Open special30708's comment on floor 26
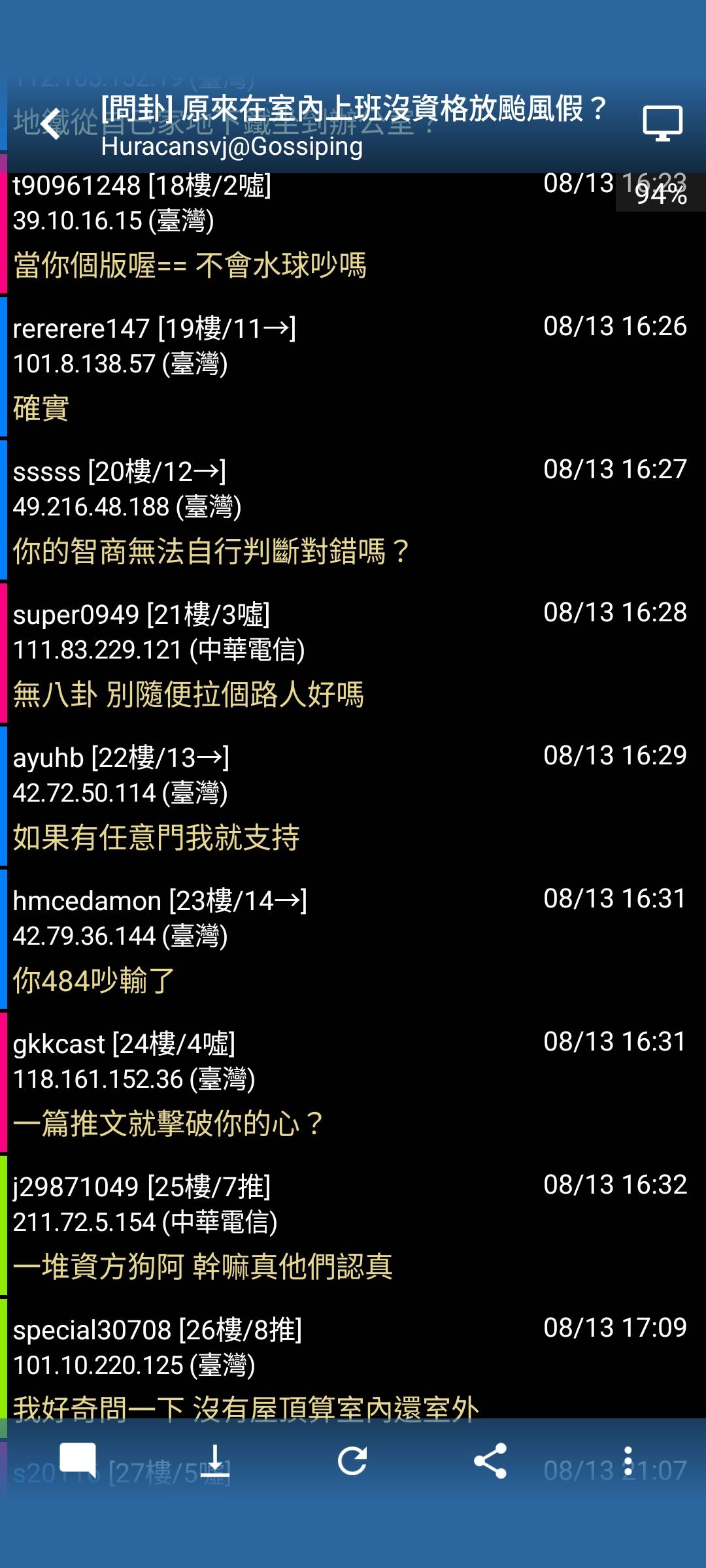 pos(353,1359)
